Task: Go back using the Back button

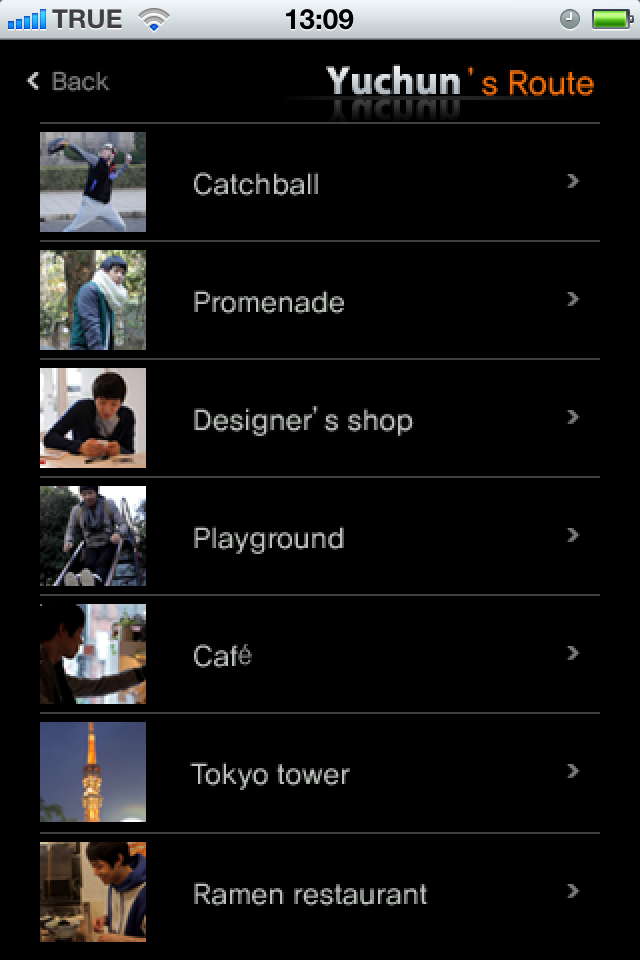Action: coord(68,82)
